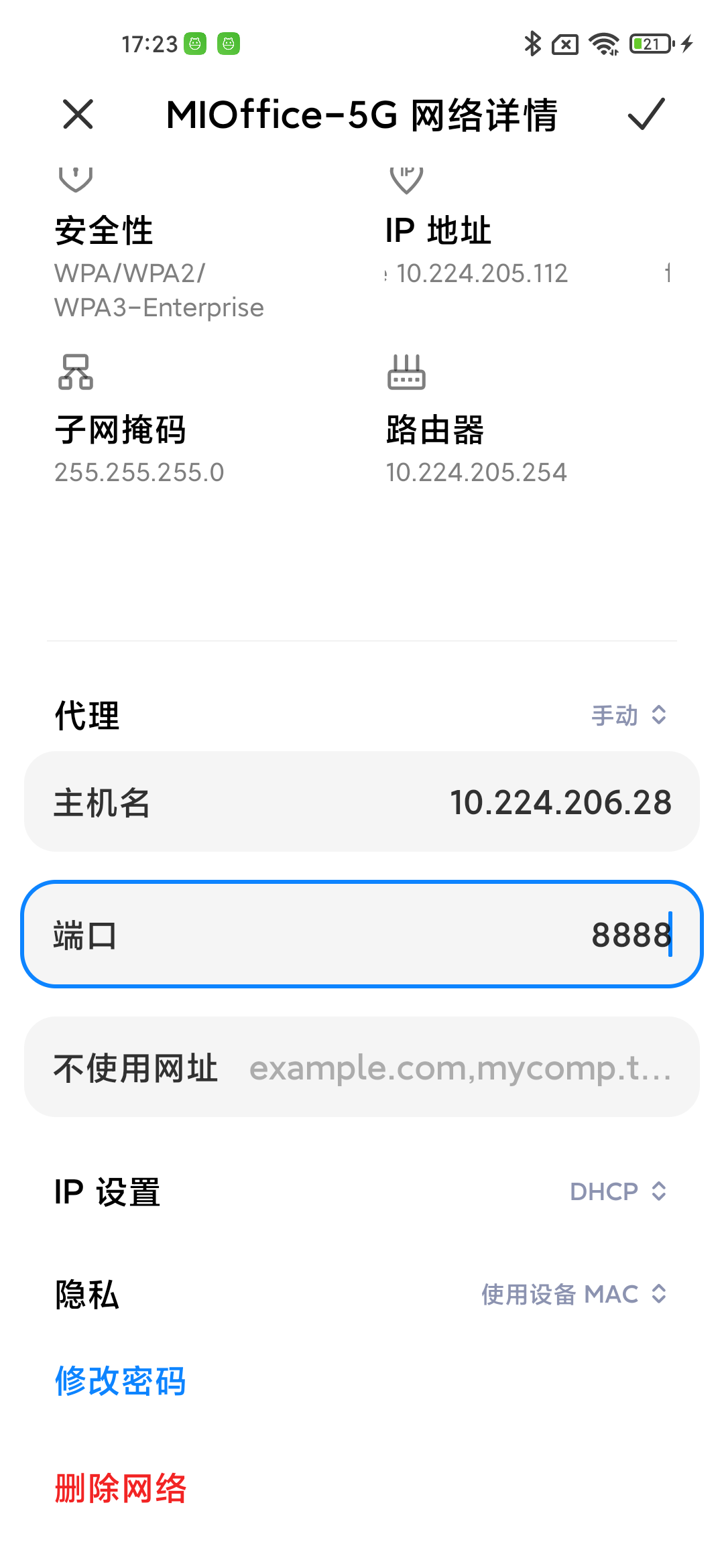Screen dimensions: 724x1568
Task: Confirm changes with the checkmark
Action: click(x=646, y=114)
